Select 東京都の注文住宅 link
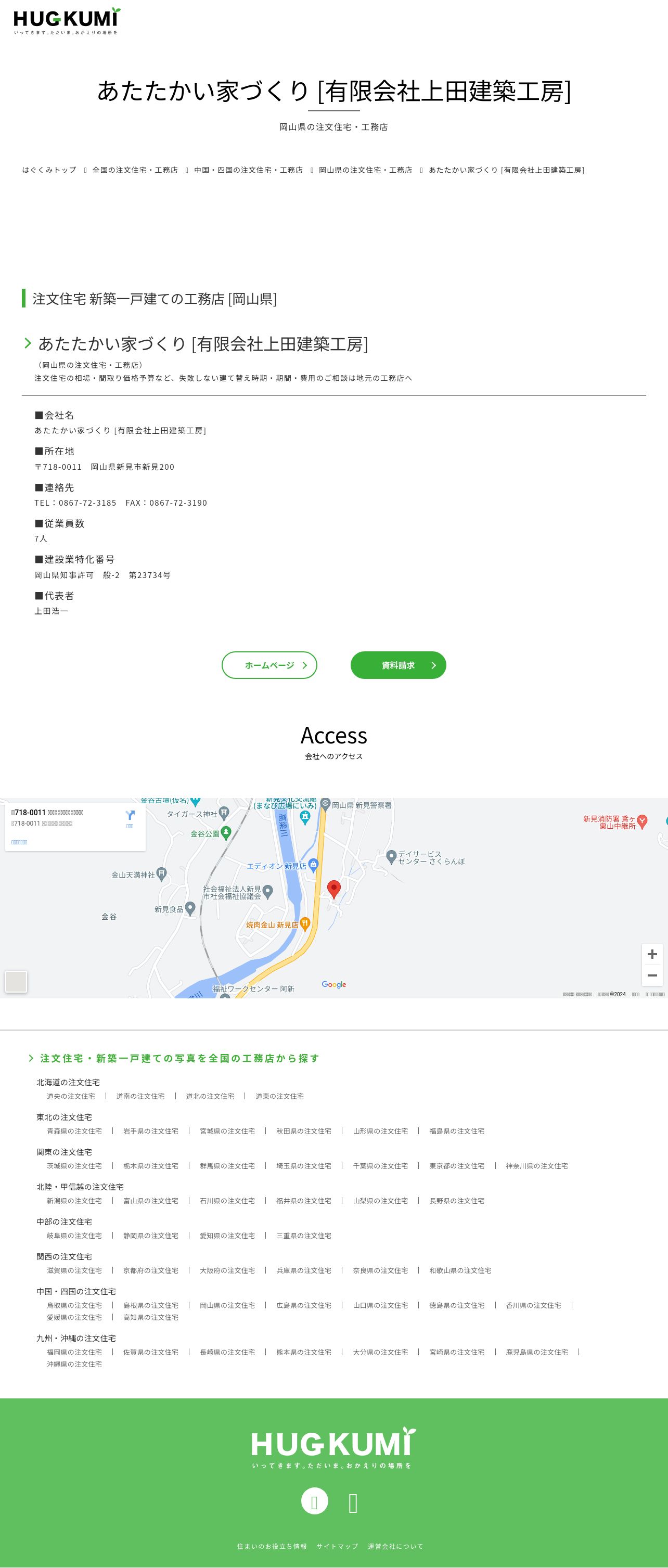Viewport: 668px width, 1568px height. point(457,1166)
